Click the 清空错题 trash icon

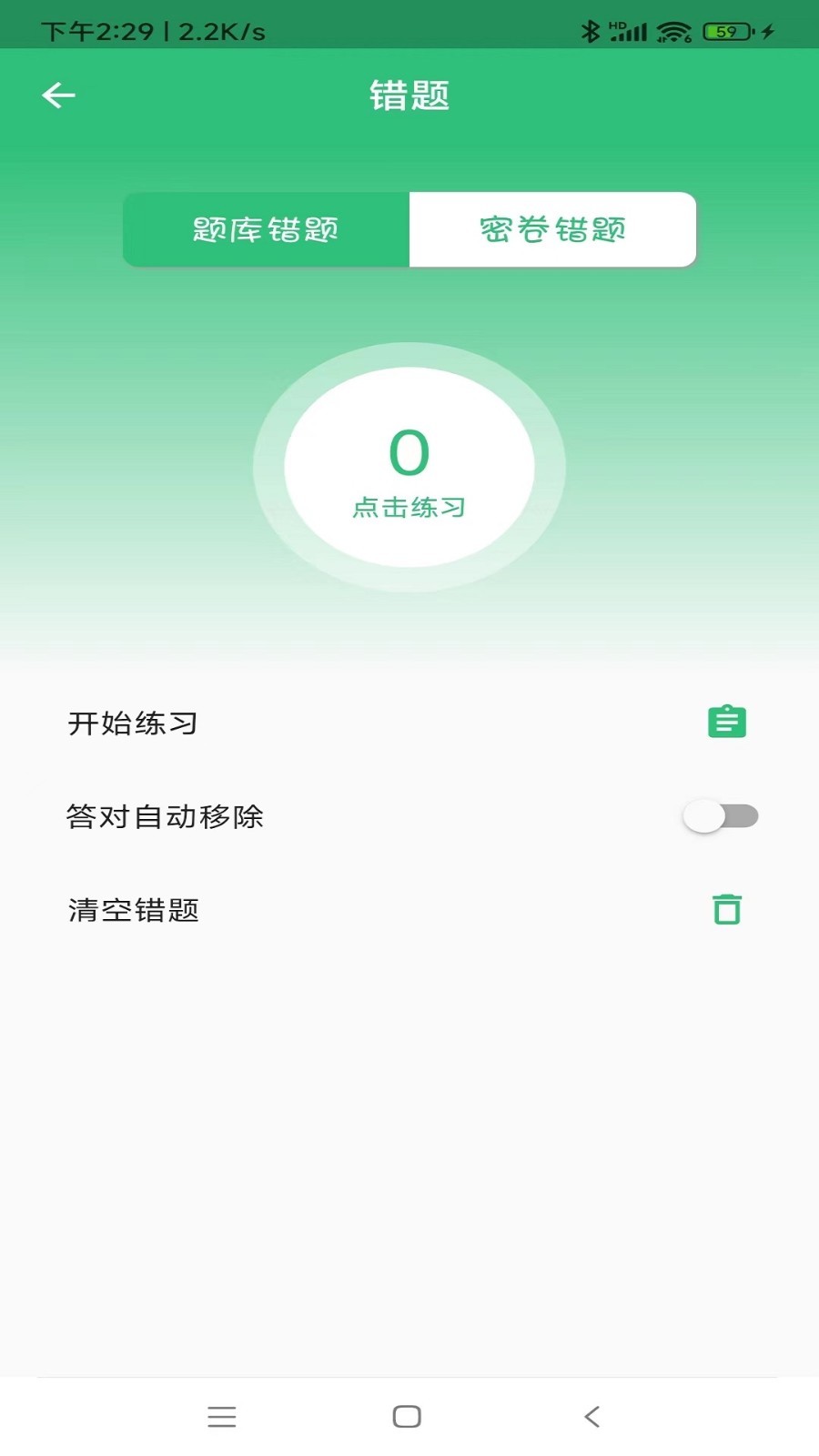[726, 909]
